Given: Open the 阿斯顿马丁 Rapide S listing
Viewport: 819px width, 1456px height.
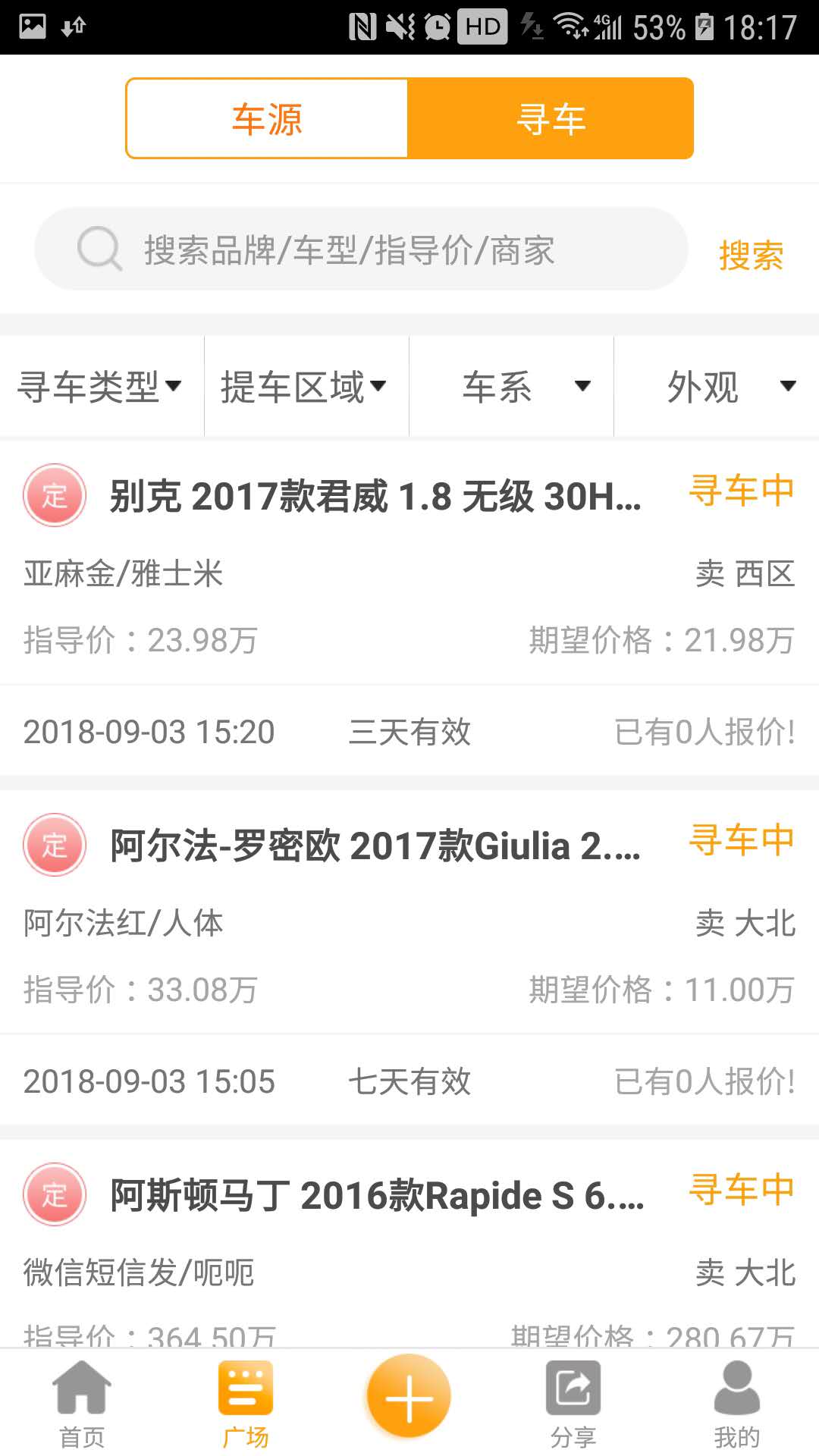Looking at the screenshot, I should 377,1196.
